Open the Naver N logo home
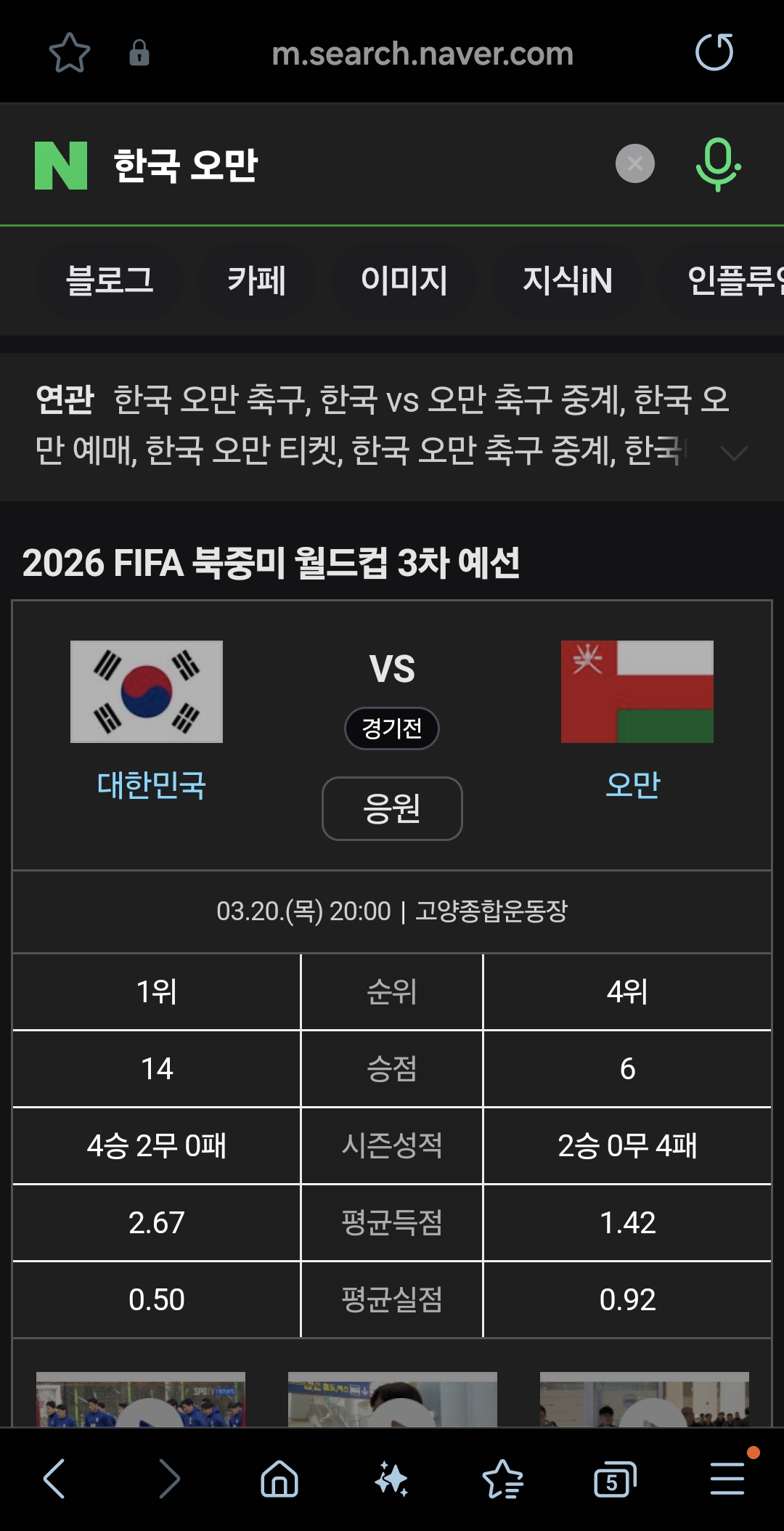 pyautogui.click(x=61, y=165)
